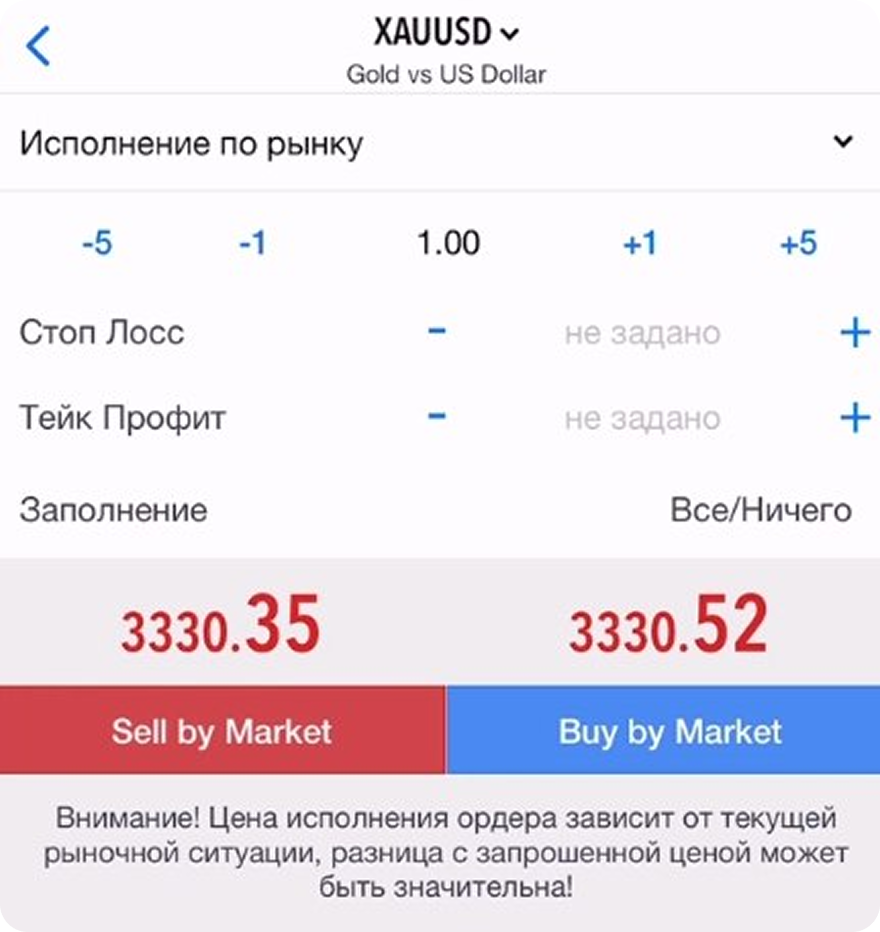The width and height of the screenshot is (880, 932).
Task: Go back using the top-left arrow
Action: 38,46
